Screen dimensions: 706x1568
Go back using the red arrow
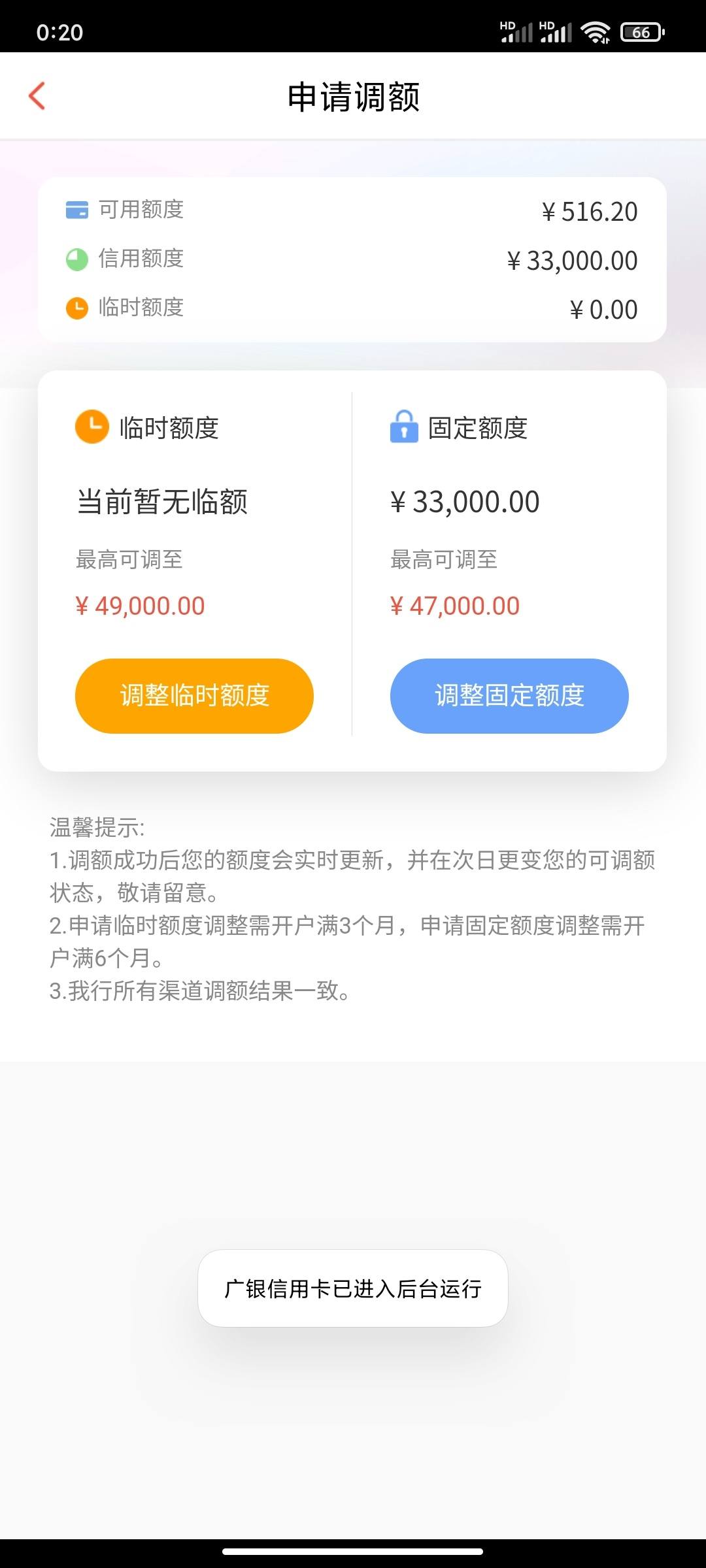37,96
